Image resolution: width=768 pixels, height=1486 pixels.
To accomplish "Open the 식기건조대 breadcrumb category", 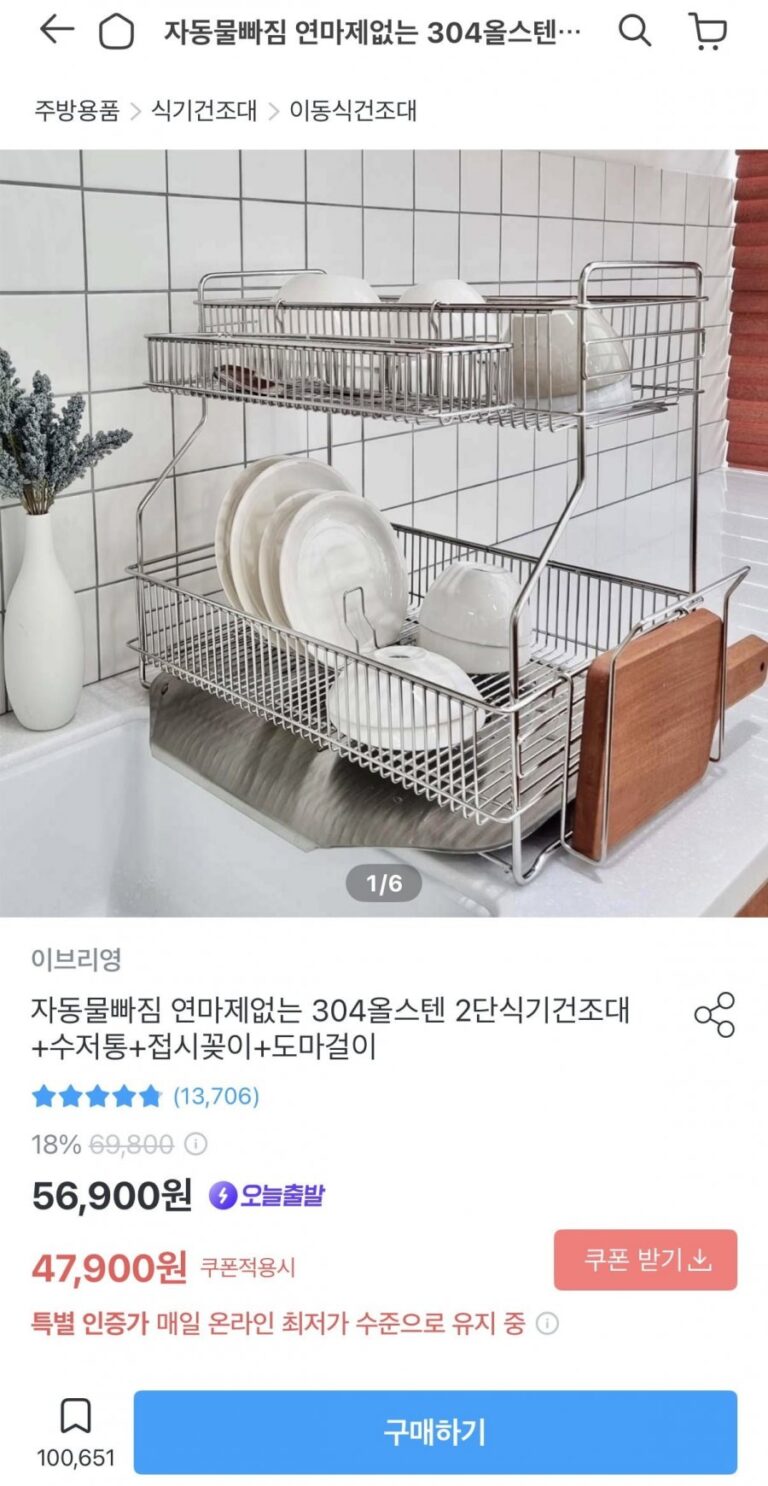I will click(x=203, y=111).
